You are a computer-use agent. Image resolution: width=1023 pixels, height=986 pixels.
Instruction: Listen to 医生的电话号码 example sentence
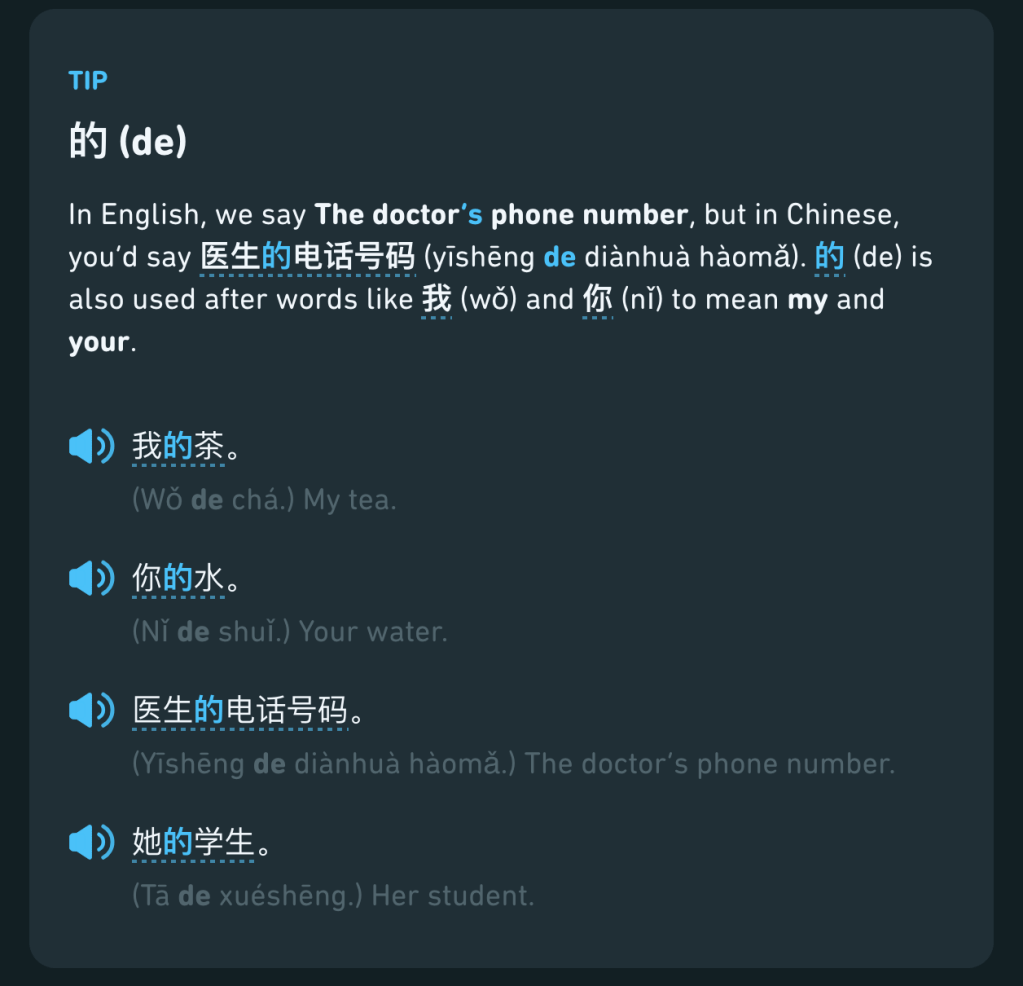91,710
